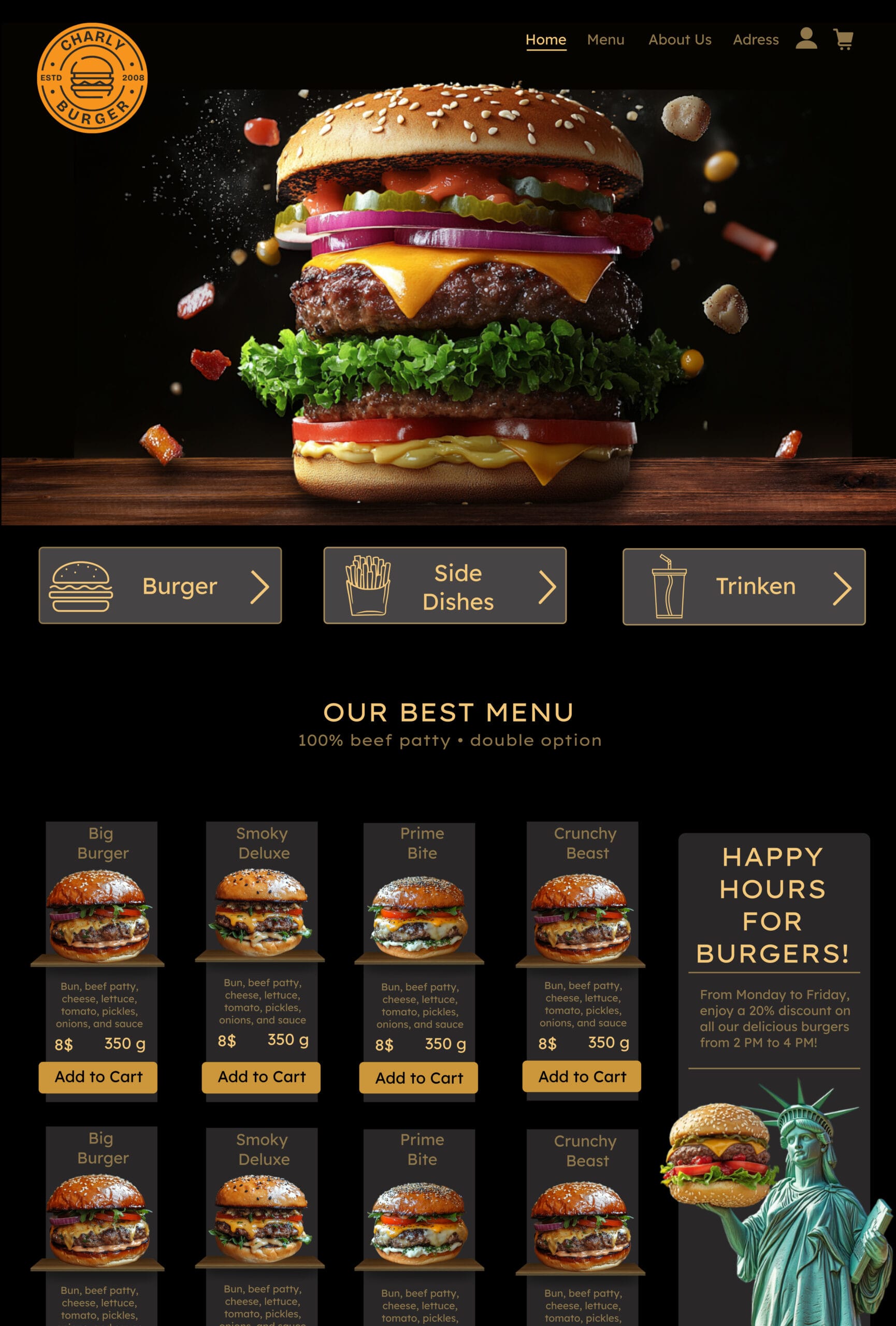Open the user account icon
This screenshot has width=896, height=1326.
click(806, 39)
